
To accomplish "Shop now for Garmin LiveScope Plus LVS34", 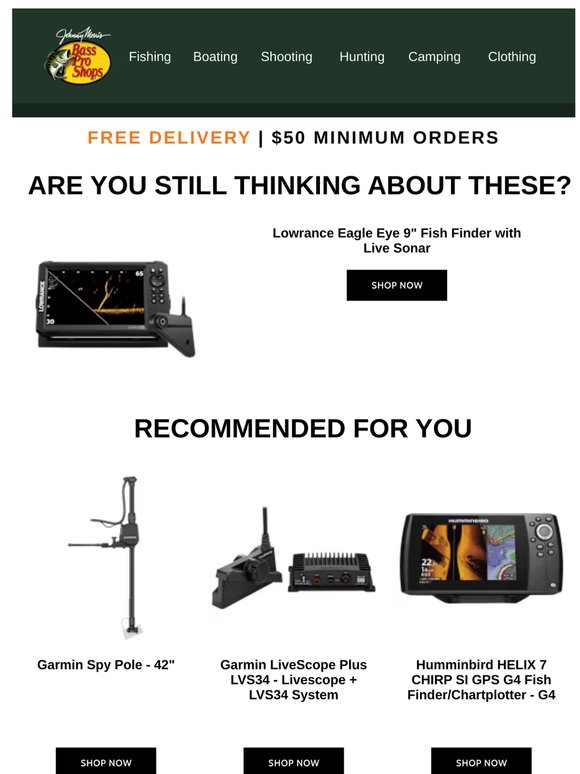I will pos(294,761).
